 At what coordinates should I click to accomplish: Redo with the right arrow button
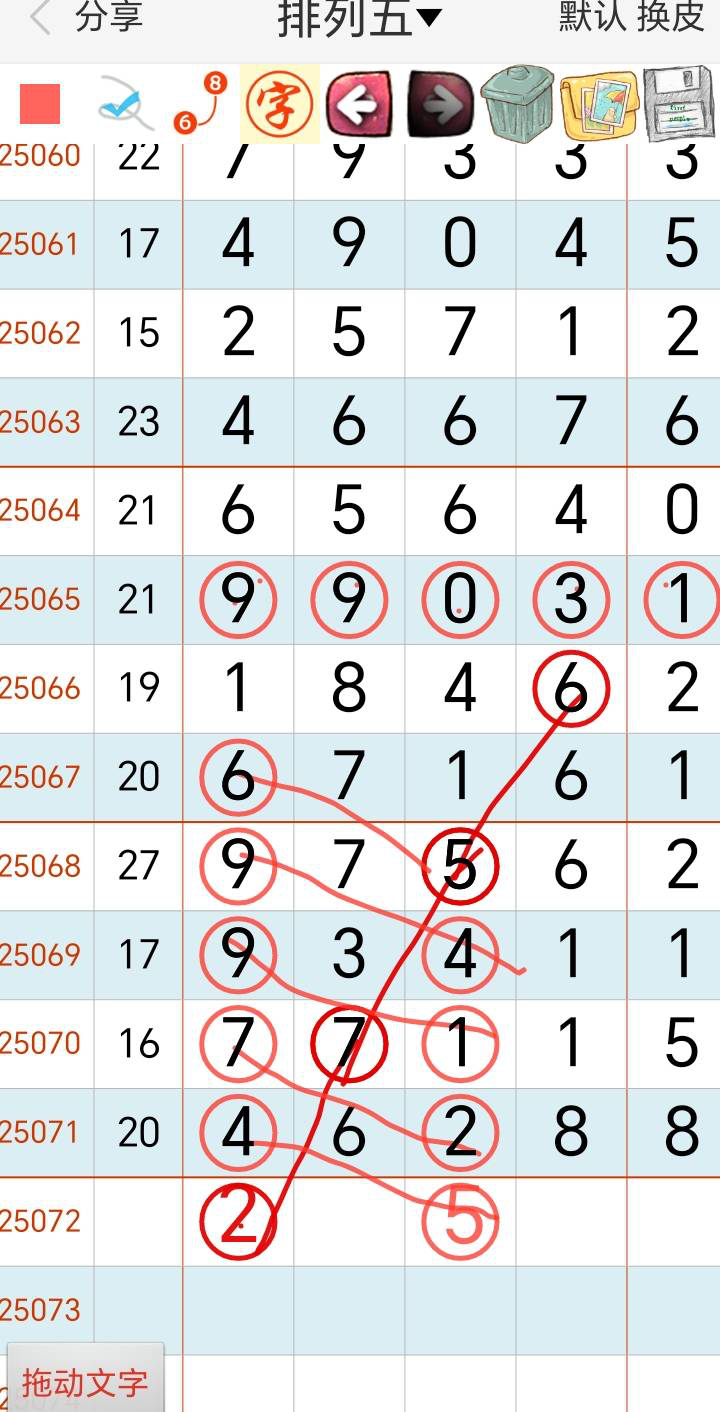point(440,104)
